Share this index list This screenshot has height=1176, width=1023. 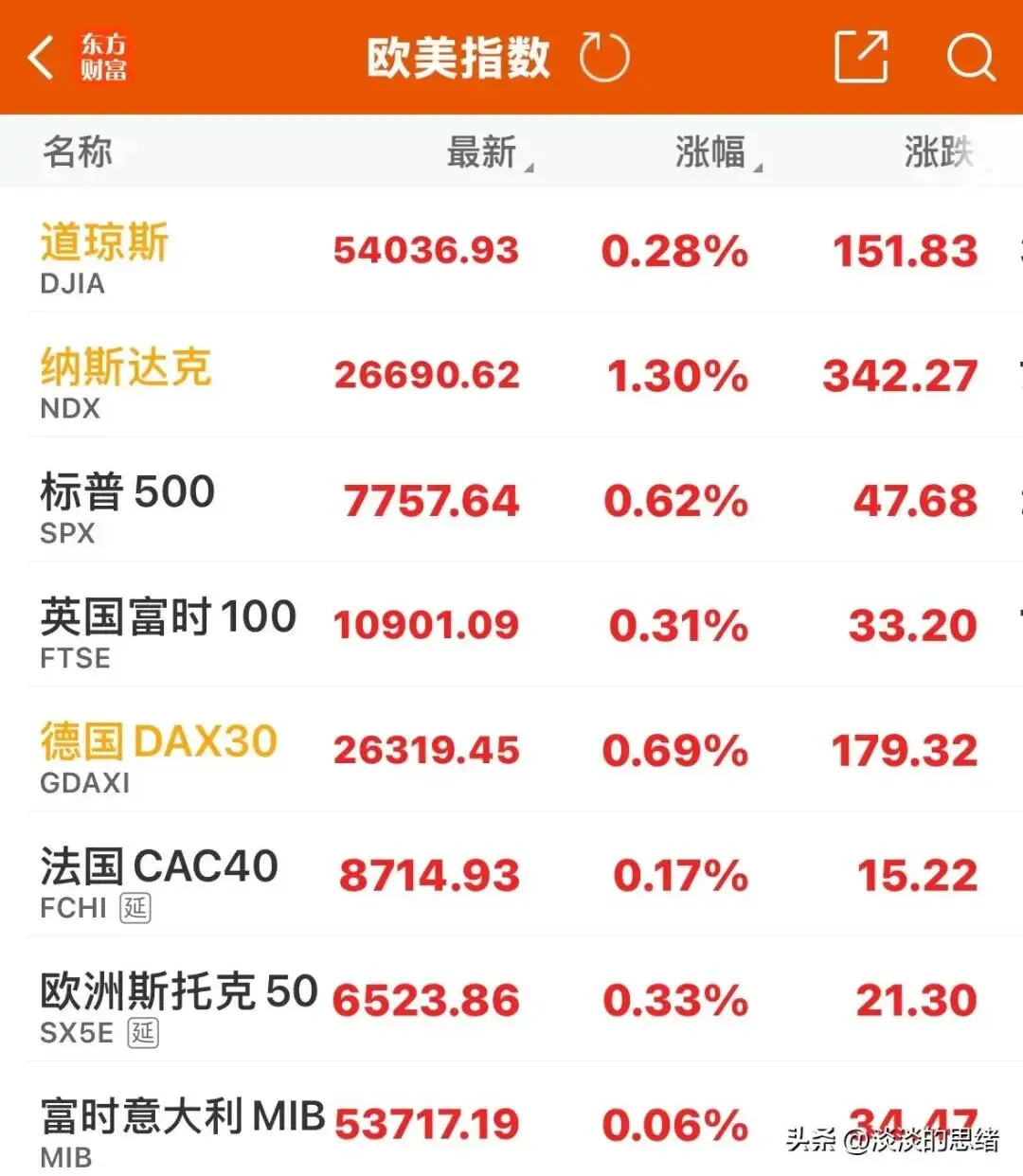point(861,57)
